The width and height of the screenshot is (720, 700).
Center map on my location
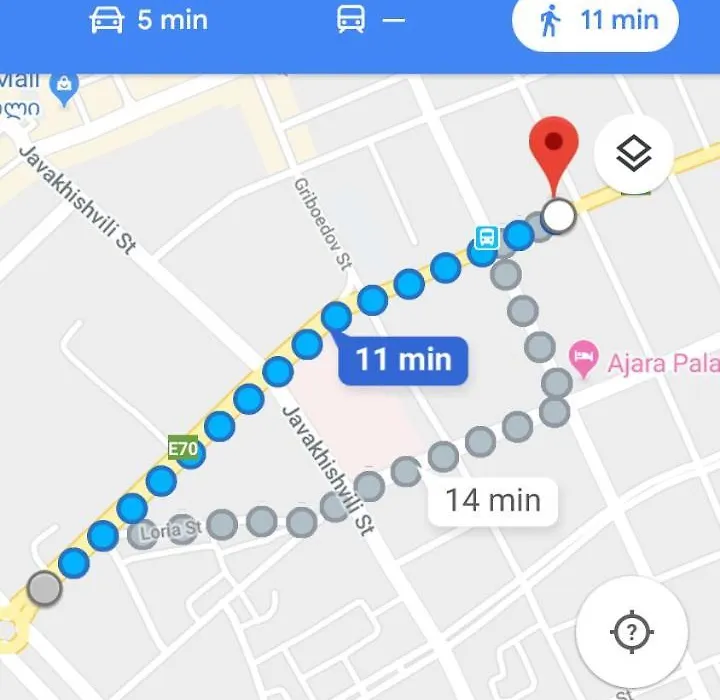click(x=631, y=632)
